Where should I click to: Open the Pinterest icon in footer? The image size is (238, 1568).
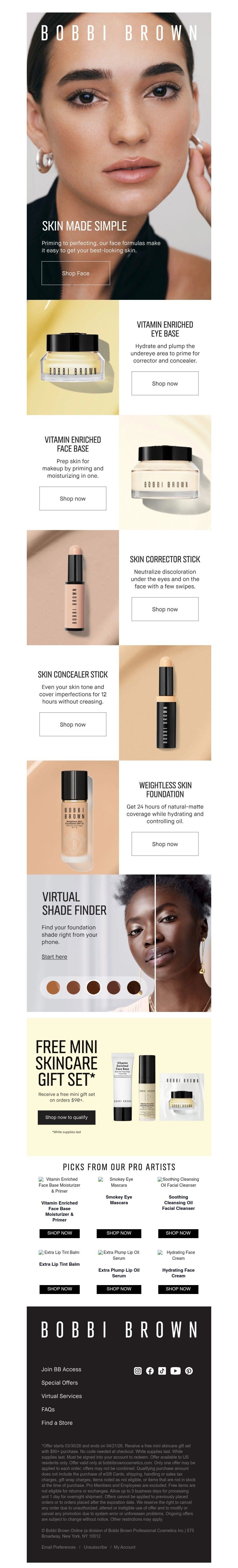point(189,1371)
